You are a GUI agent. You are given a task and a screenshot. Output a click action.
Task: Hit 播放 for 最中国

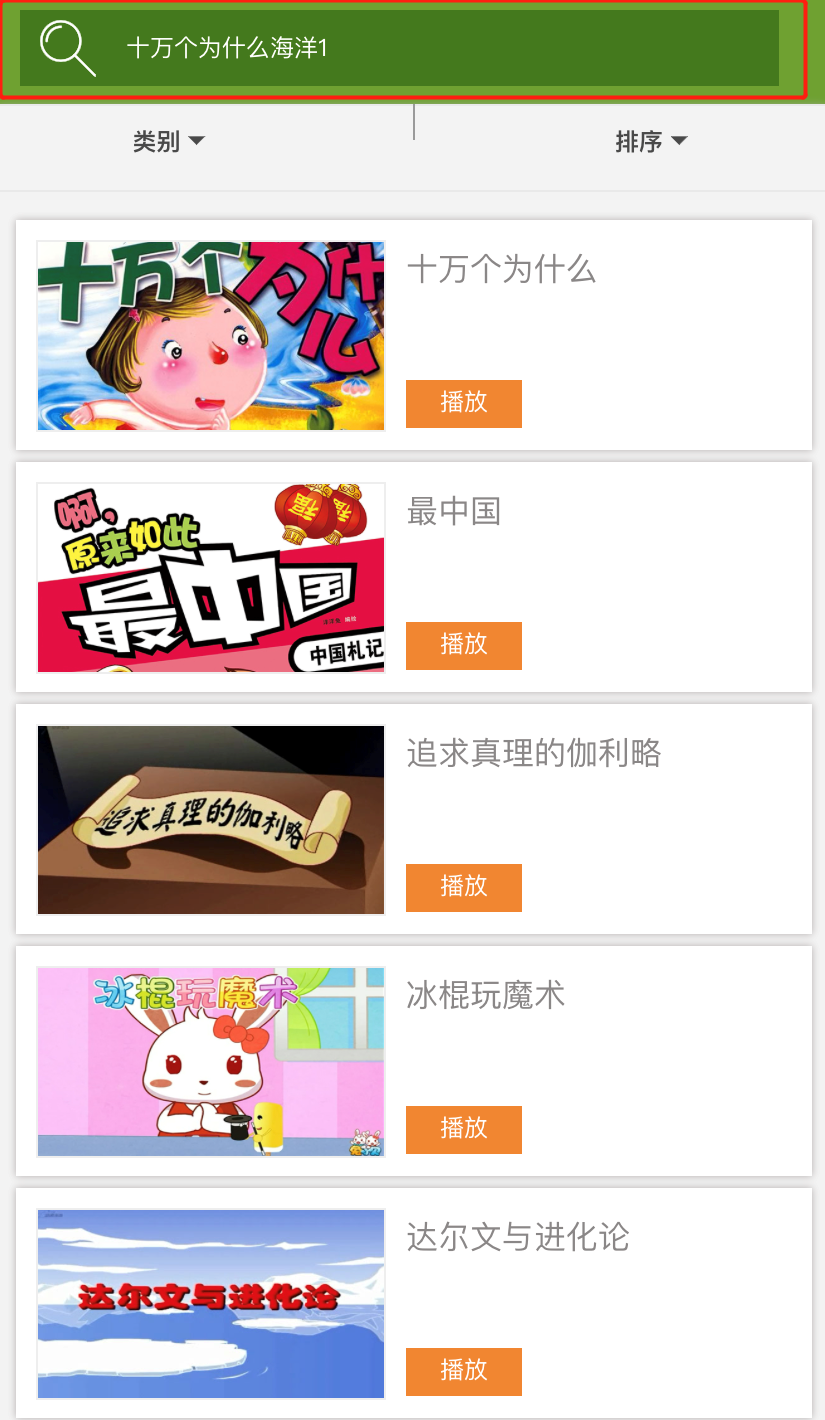463,645
